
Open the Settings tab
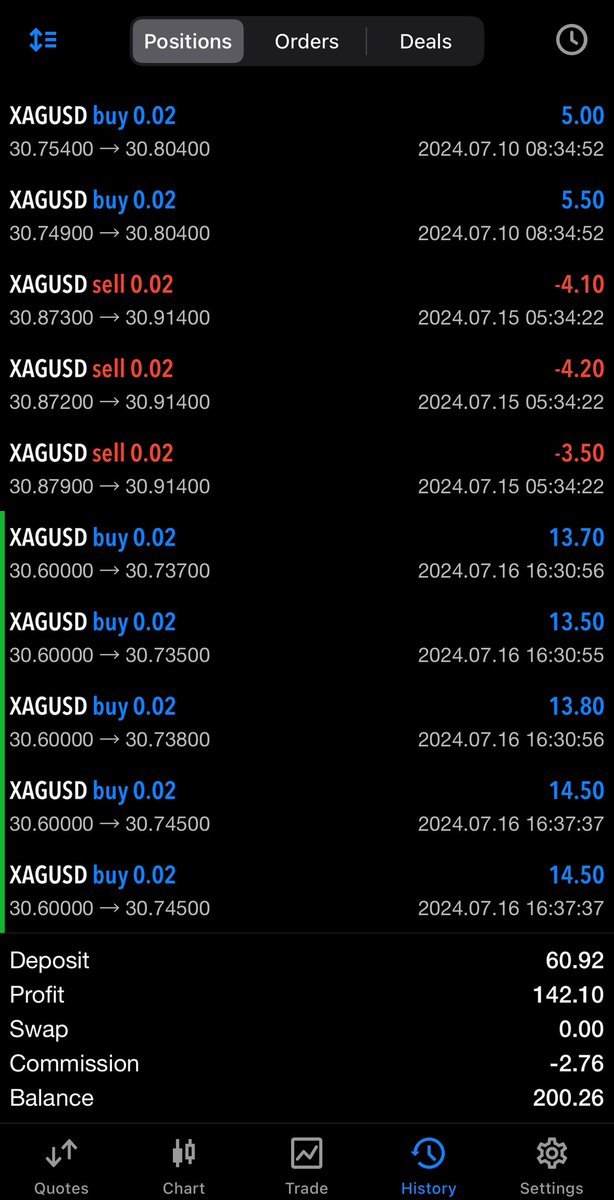(551, 1165)
